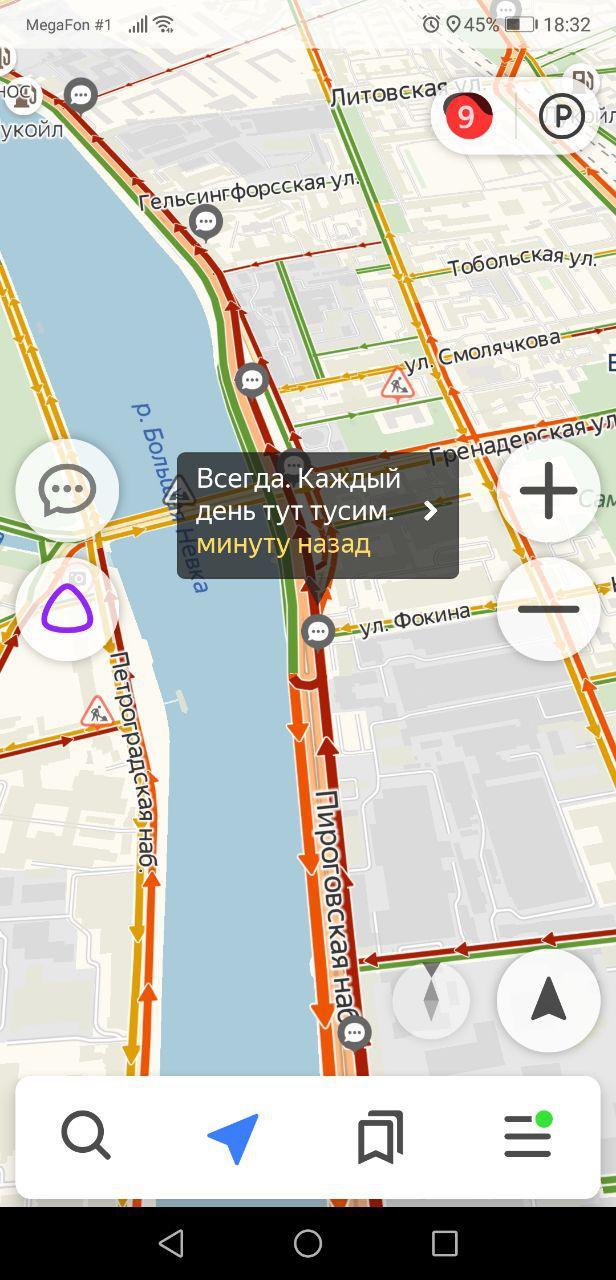Zoom out with the minus button
This screenshot has height=1280, width=616.
click(x=548, y=609)
